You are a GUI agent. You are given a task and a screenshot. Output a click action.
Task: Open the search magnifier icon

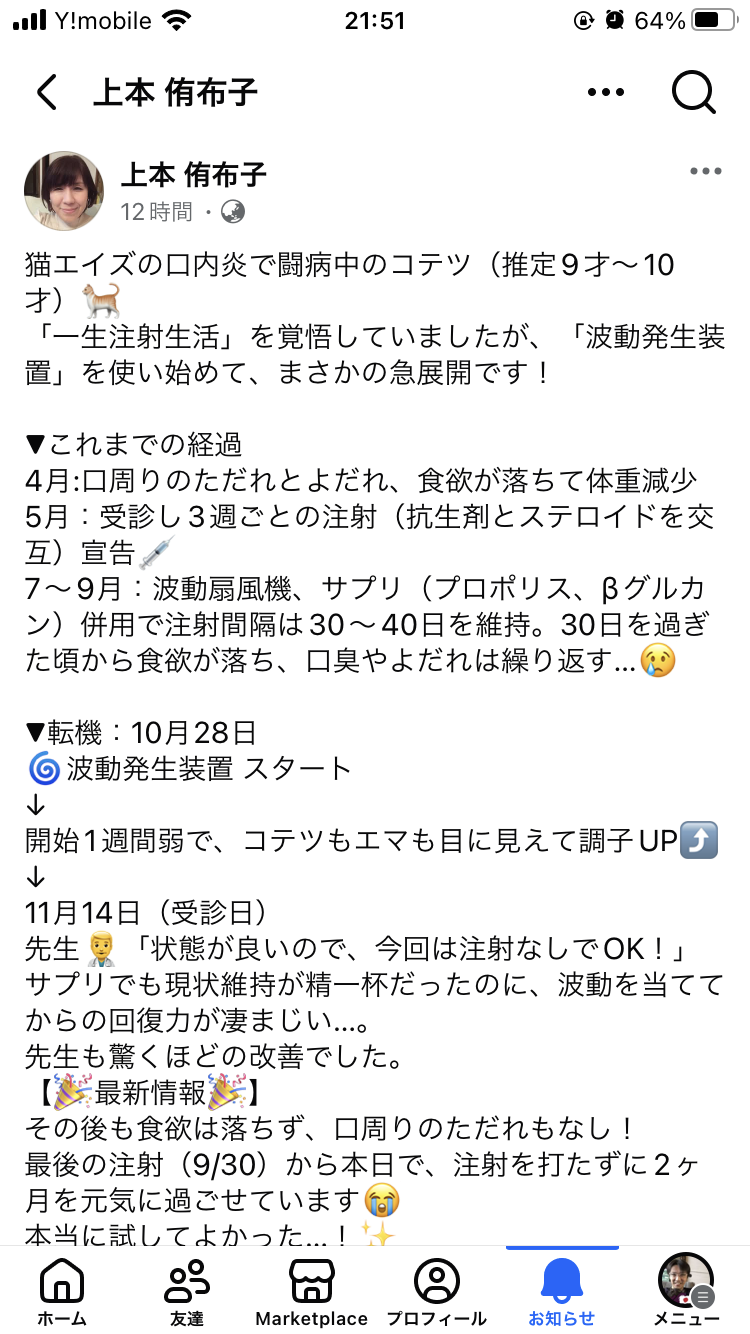pos(693,93)
